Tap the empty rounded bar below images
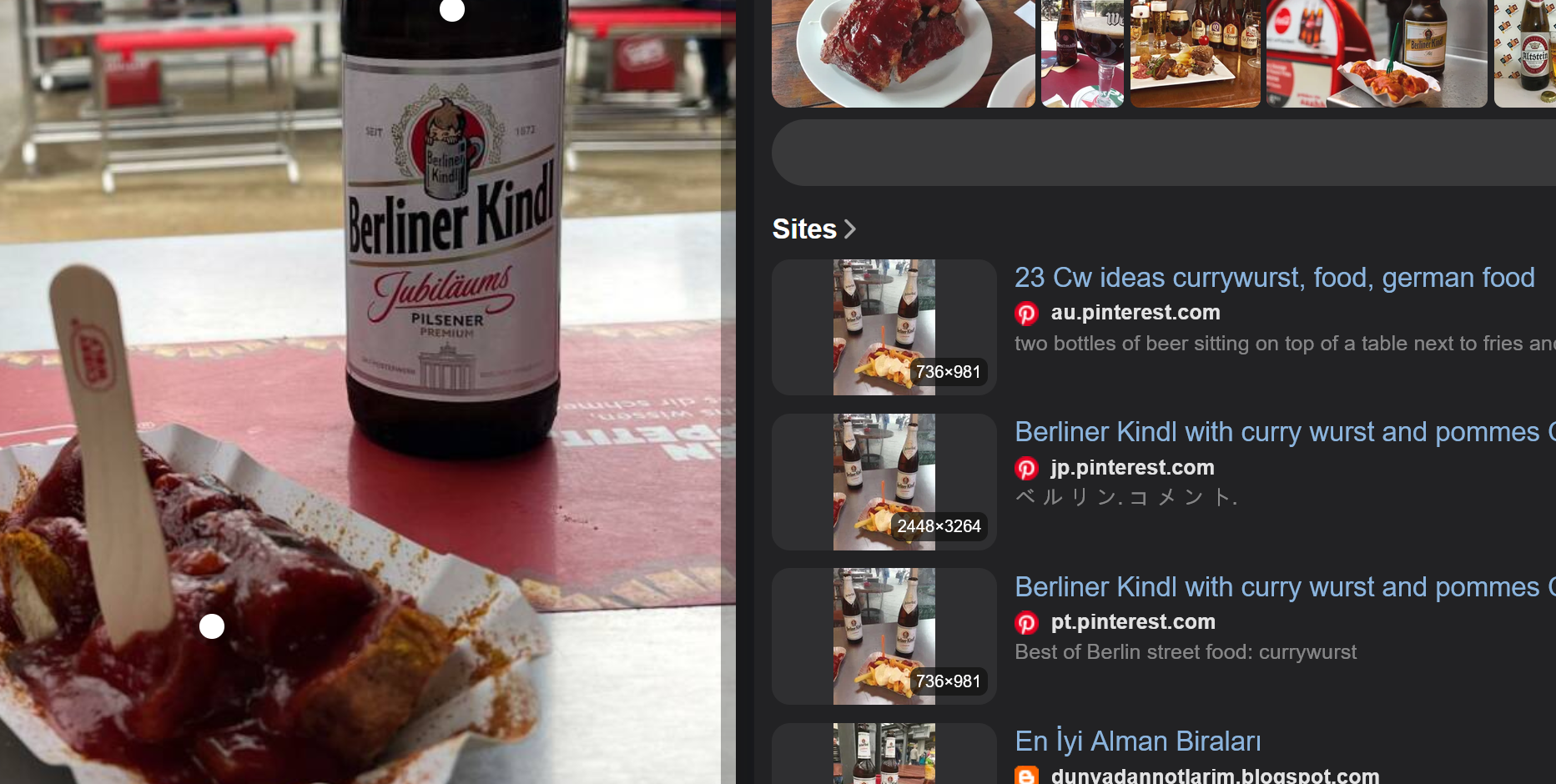Image resolution: width=1556 pixels, height=784 pixels. pyautogui.click(x=1164, y=153)
